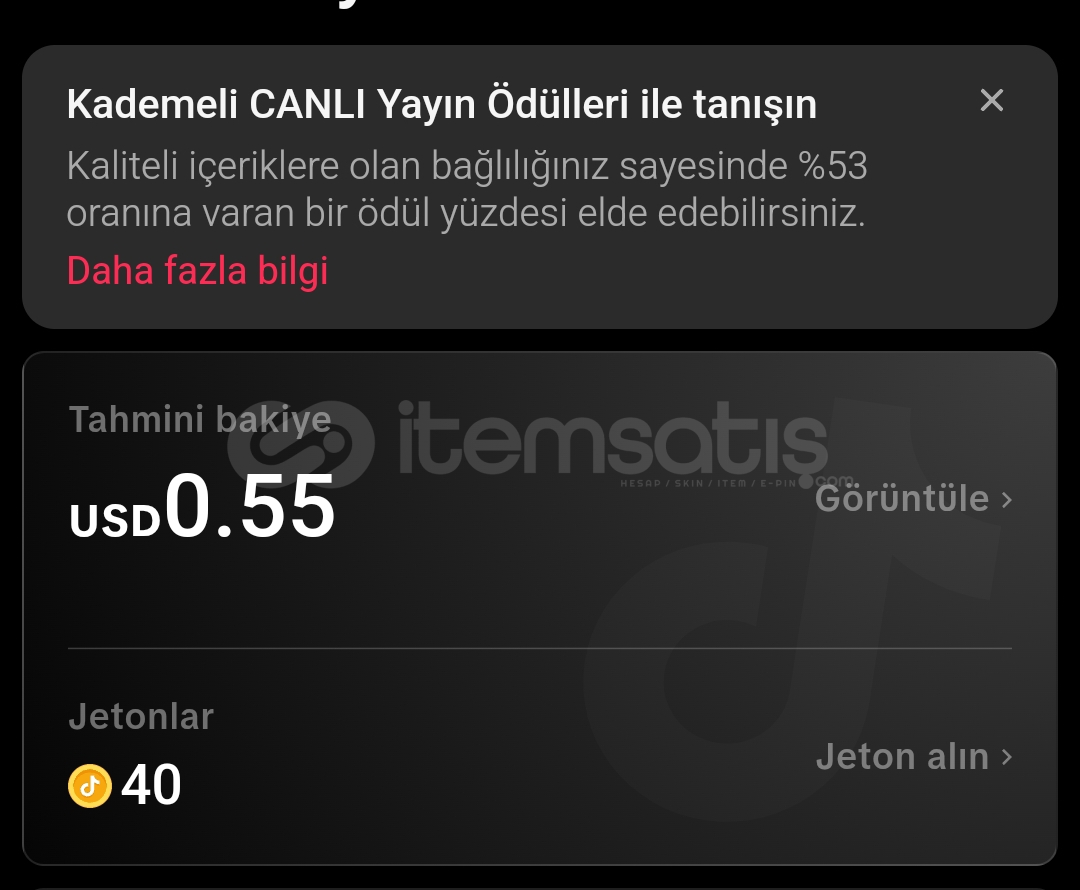Tap Jeton alın to buy coins
This screenshot has height=890, width=1080.
[913, 757]
